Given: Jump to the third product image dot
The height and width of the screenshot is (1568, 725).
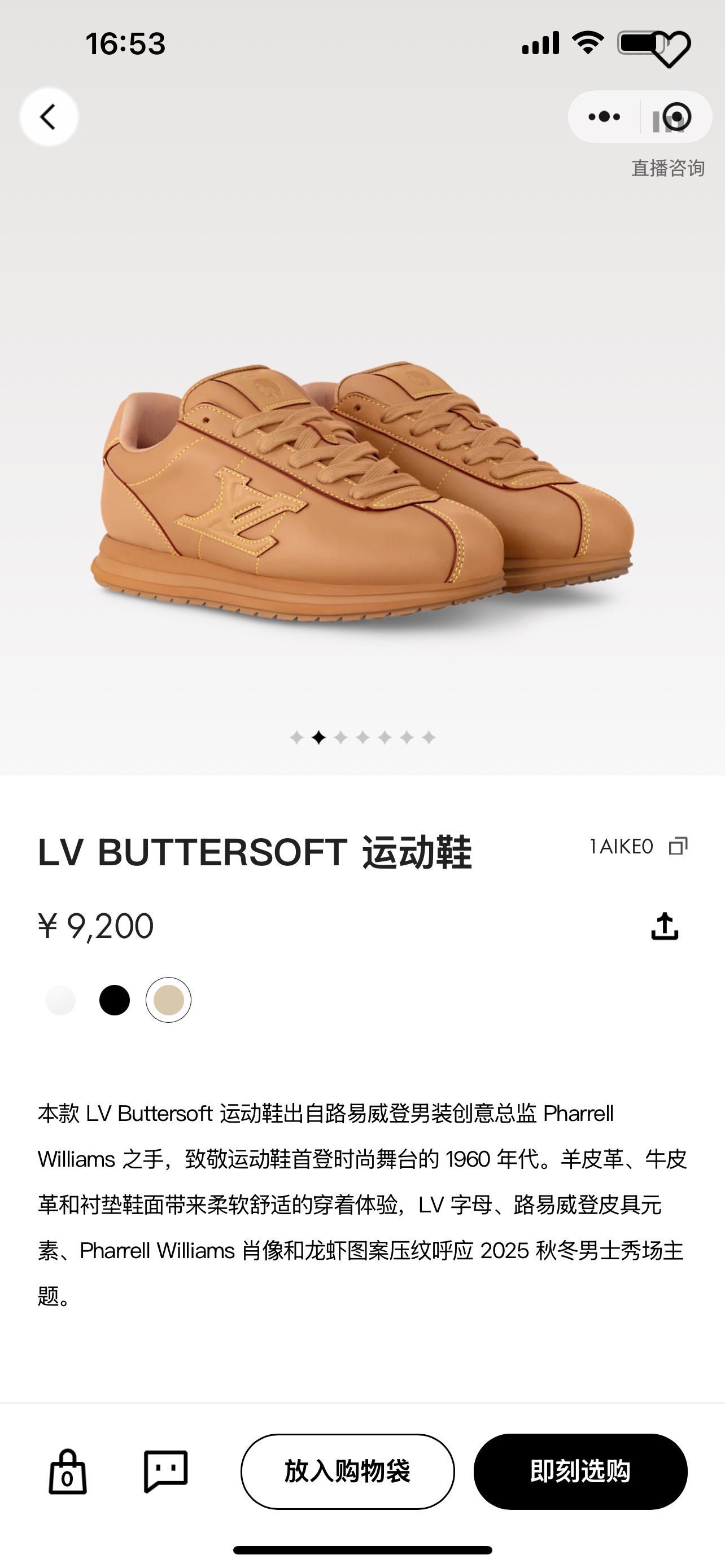Looking at the screenshot, I should 341,738.
